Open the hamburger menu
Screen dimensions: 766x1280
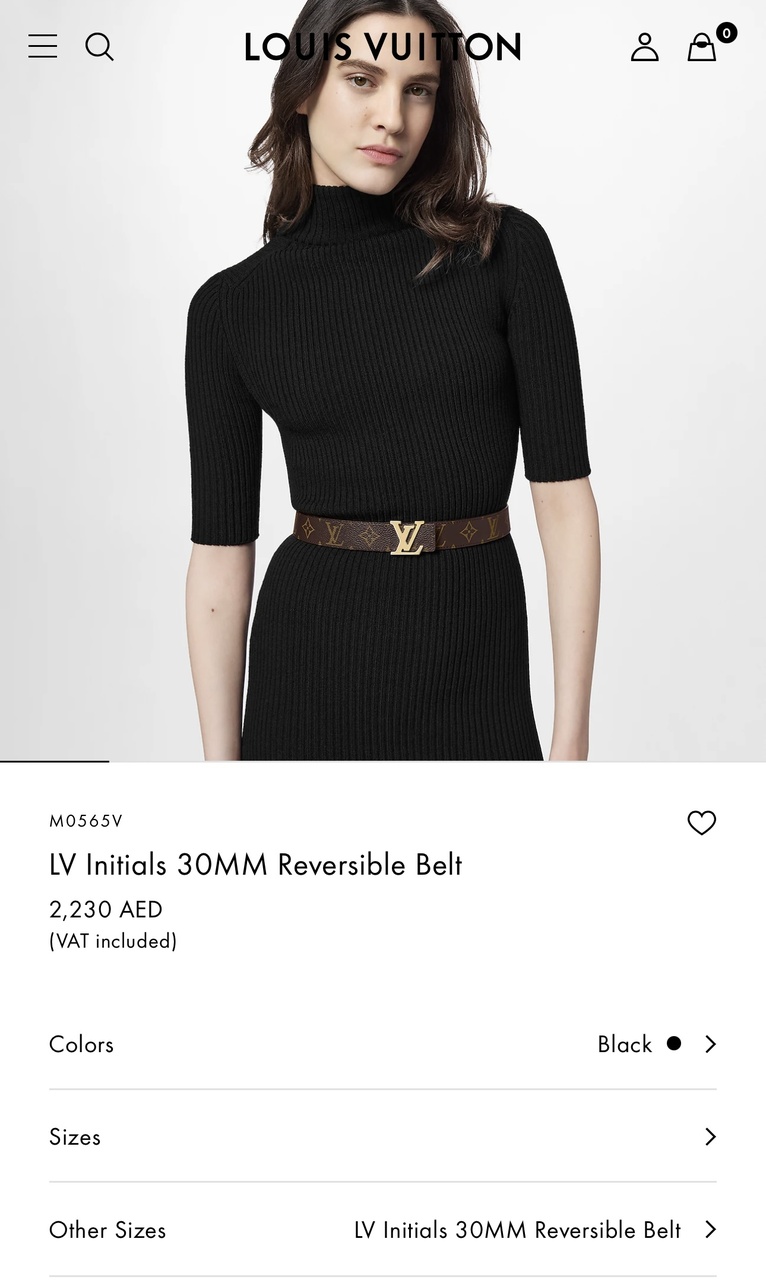tap(43, 46)
